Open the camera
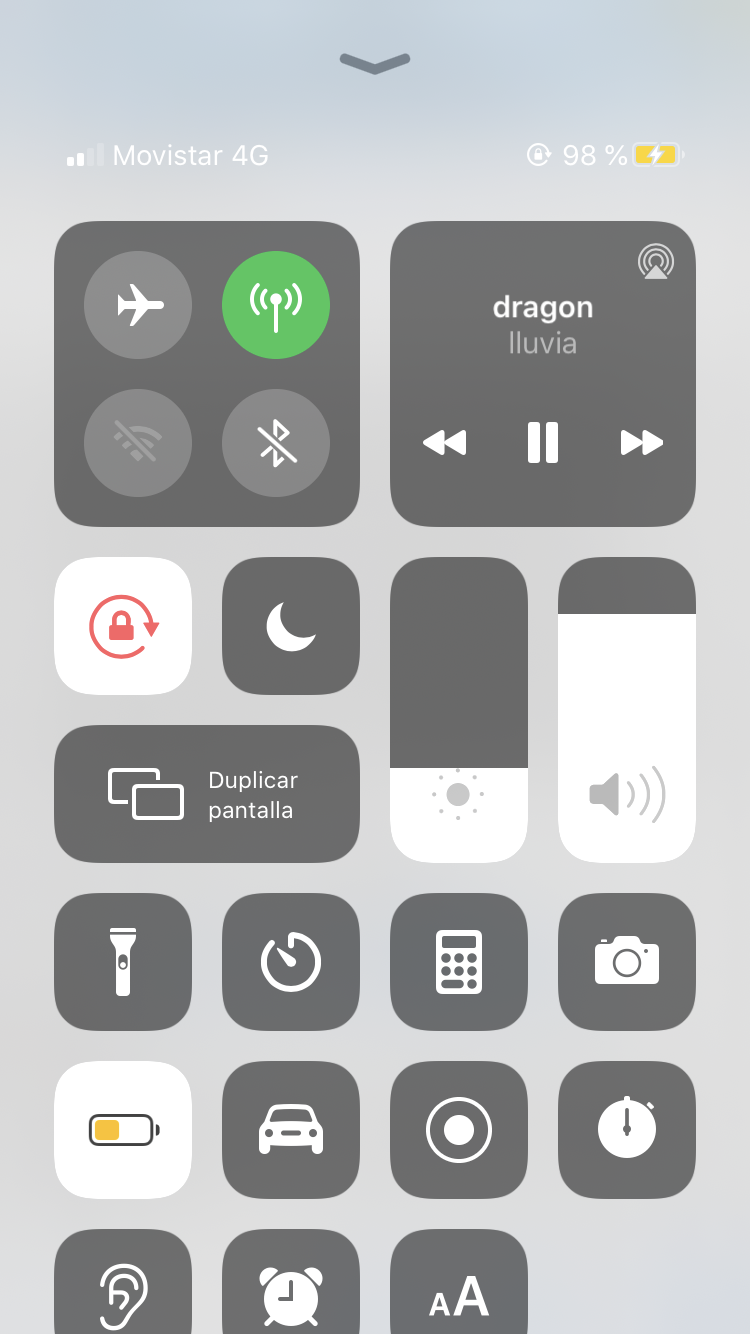 (627, 962)
